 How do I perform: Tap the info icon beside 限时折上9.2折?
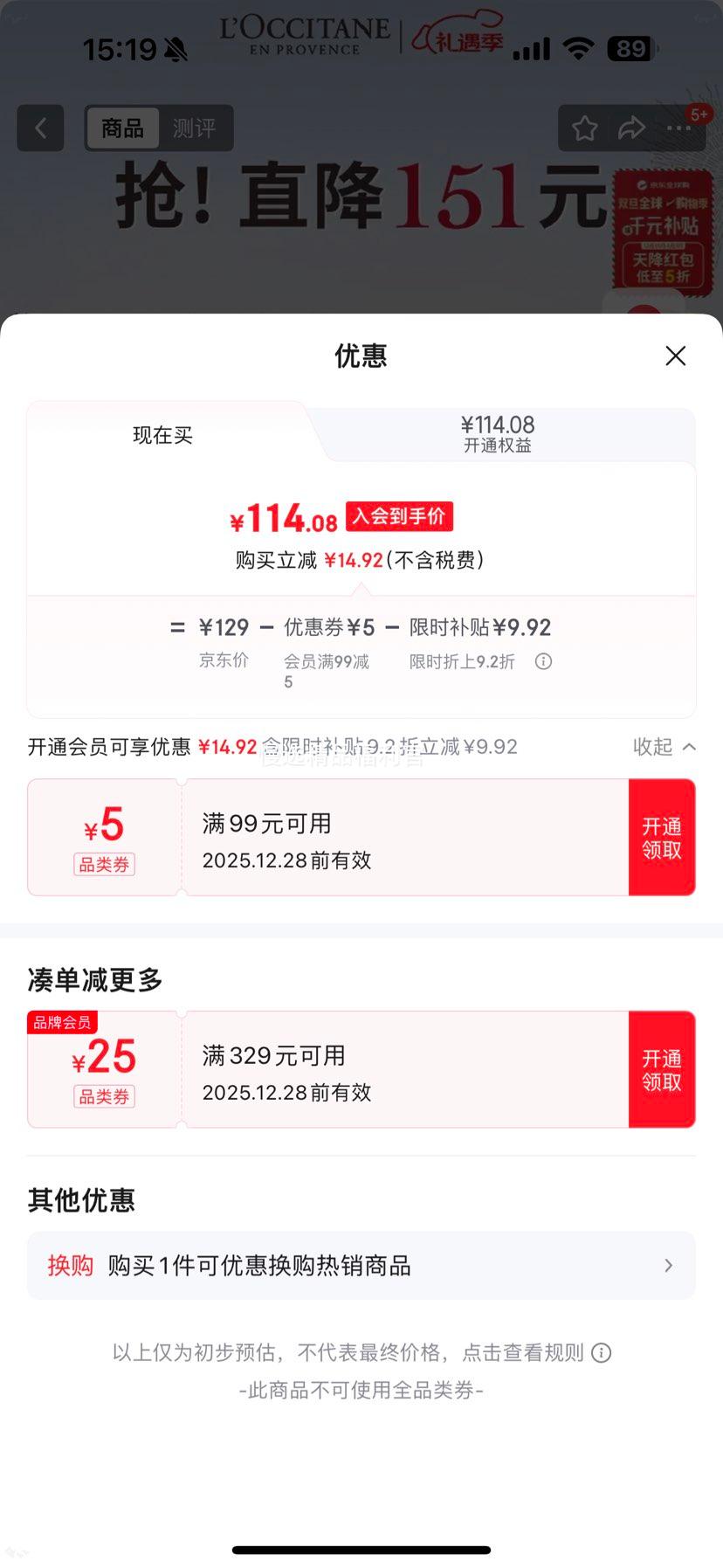pos(542,661)
